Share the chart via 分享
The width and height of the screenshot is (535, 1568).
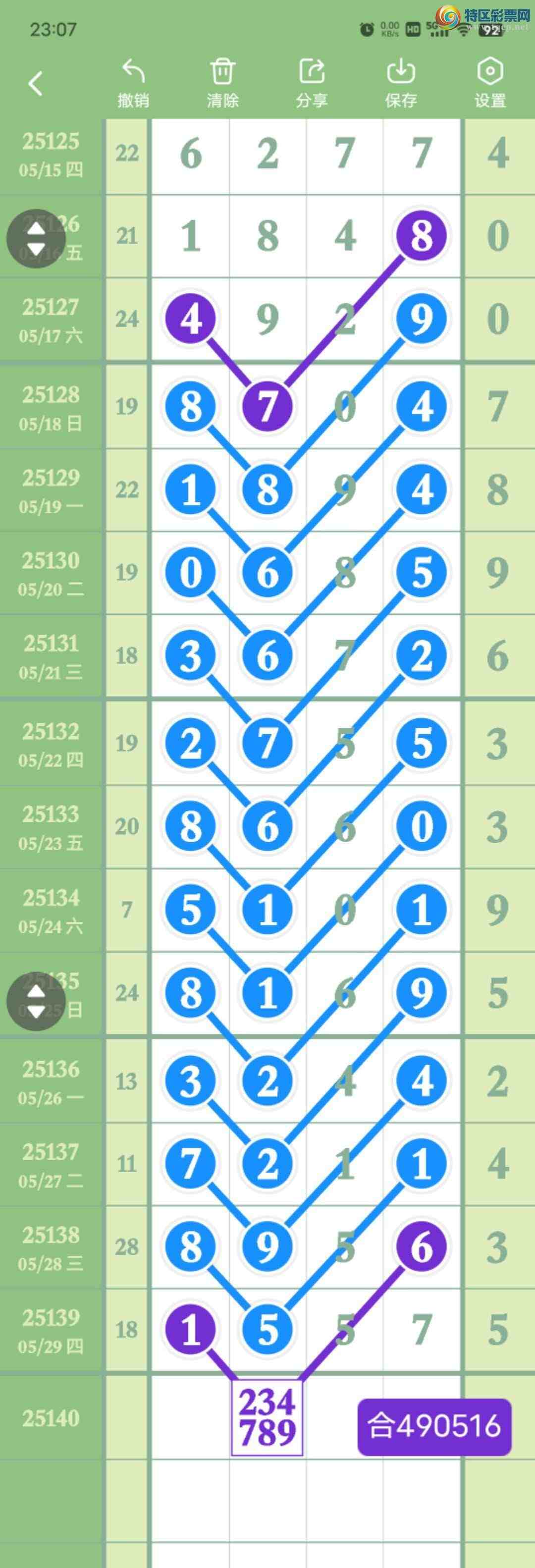312,83
